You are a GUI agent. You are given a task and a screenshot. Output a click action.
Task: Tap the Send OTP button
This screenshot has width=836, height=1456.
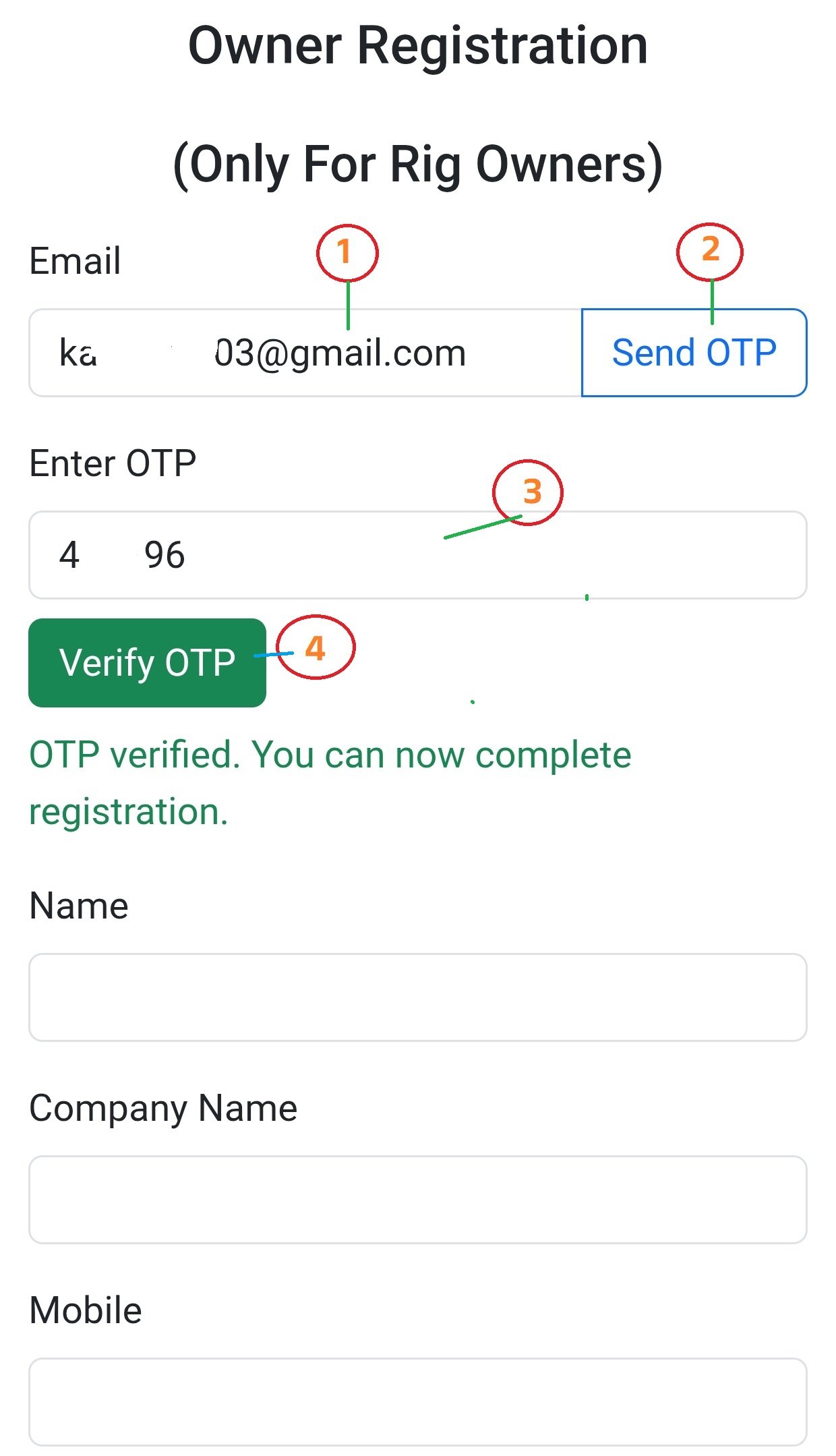point(694,353)
